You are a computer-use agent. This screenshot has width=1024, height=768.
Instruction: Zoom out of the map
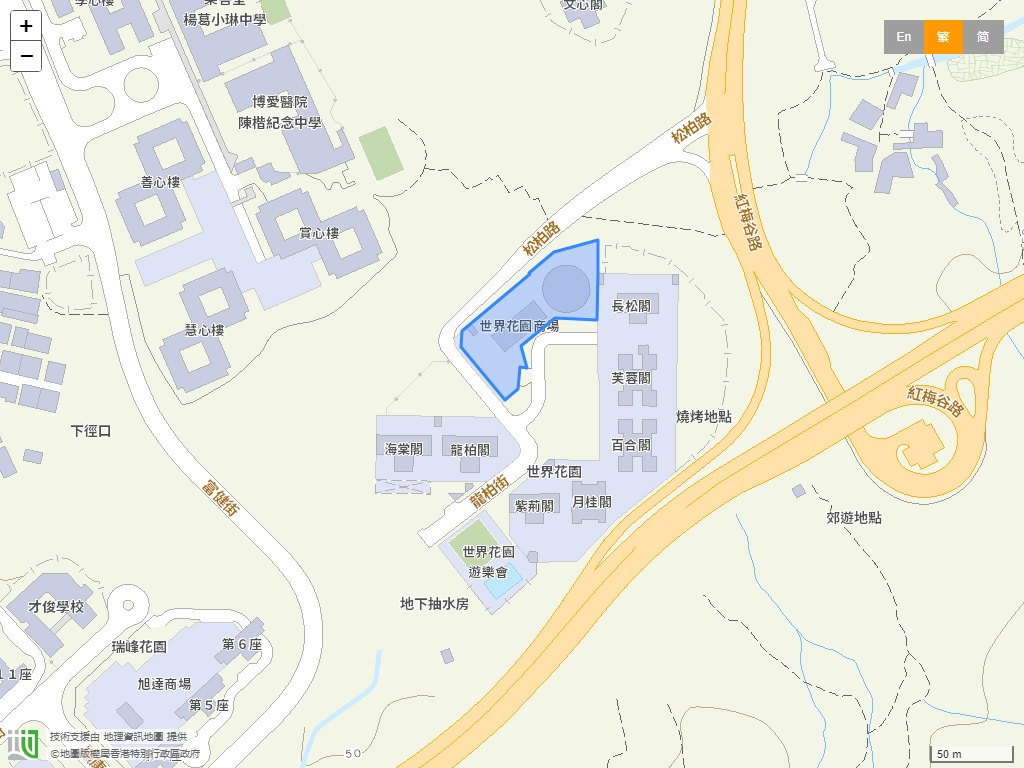(x=26, y=56)
